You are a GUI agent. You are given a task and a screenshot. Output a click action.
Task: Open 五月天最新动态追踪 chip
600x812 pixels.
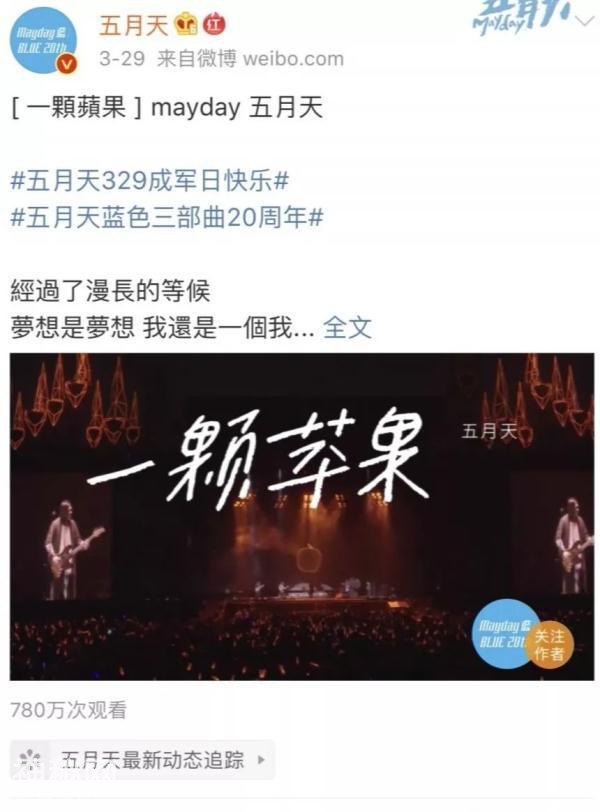[x=142, y=761]
